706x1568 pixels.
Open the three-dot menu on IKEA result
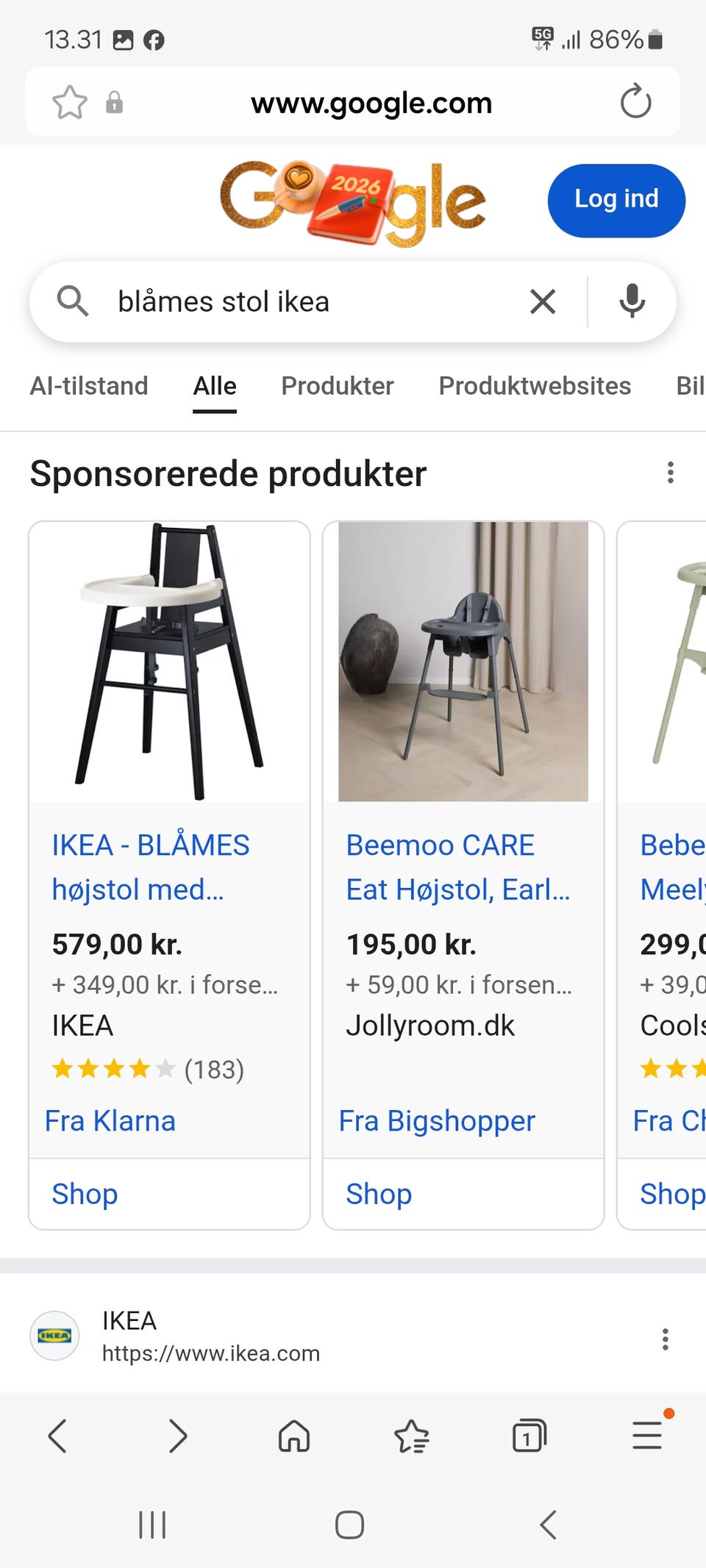666,1339
